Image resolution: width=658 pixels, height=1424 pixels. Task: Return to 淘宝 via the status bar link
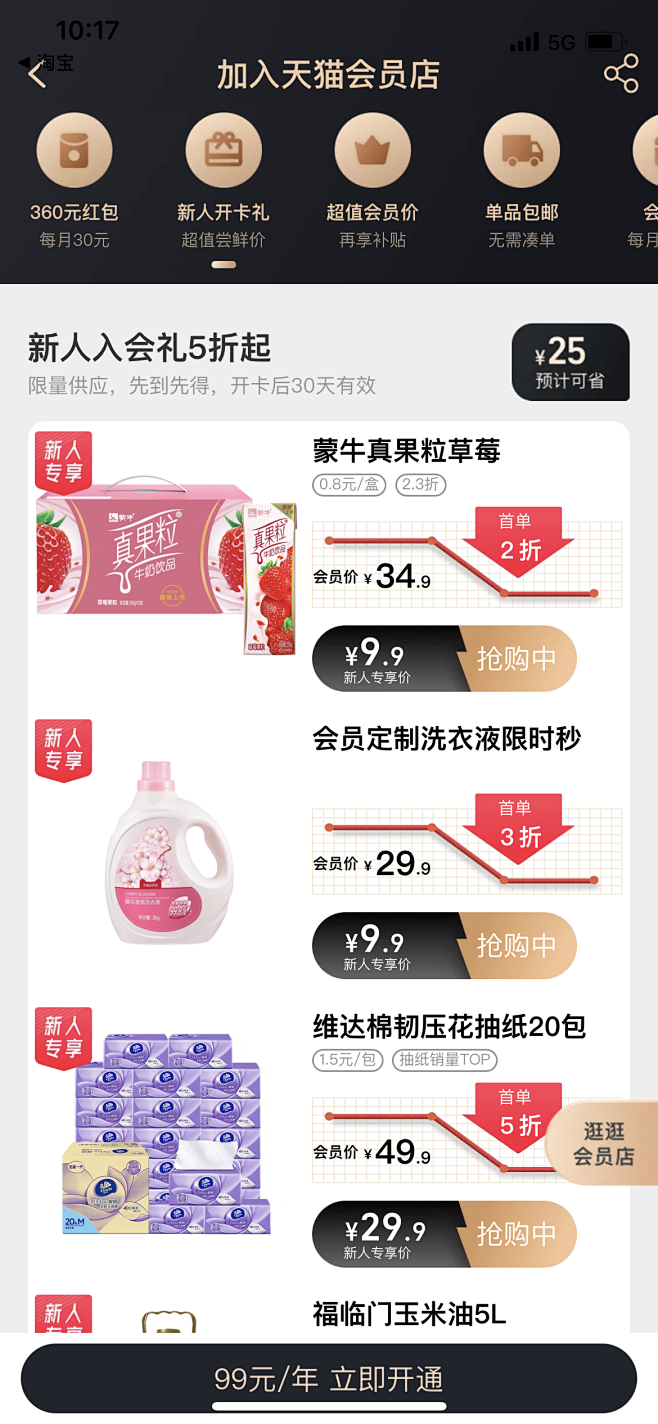coord(46,62)
